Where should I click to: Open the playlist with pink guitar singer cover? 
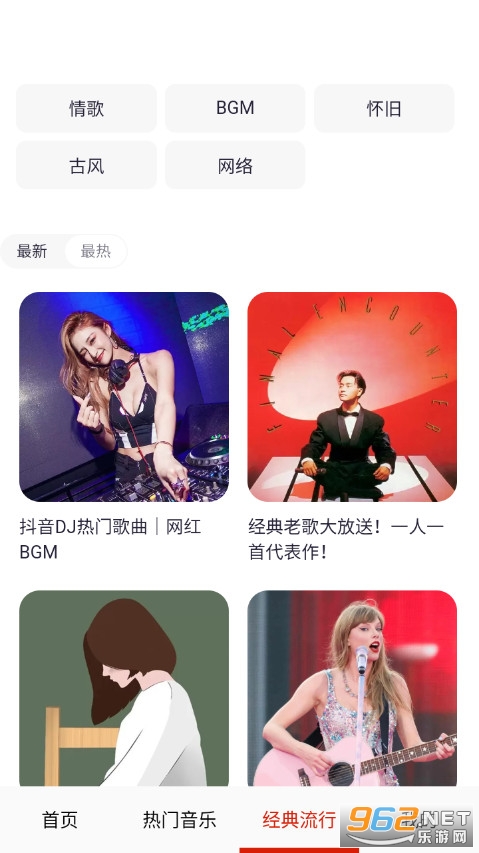tap(352, 688)
